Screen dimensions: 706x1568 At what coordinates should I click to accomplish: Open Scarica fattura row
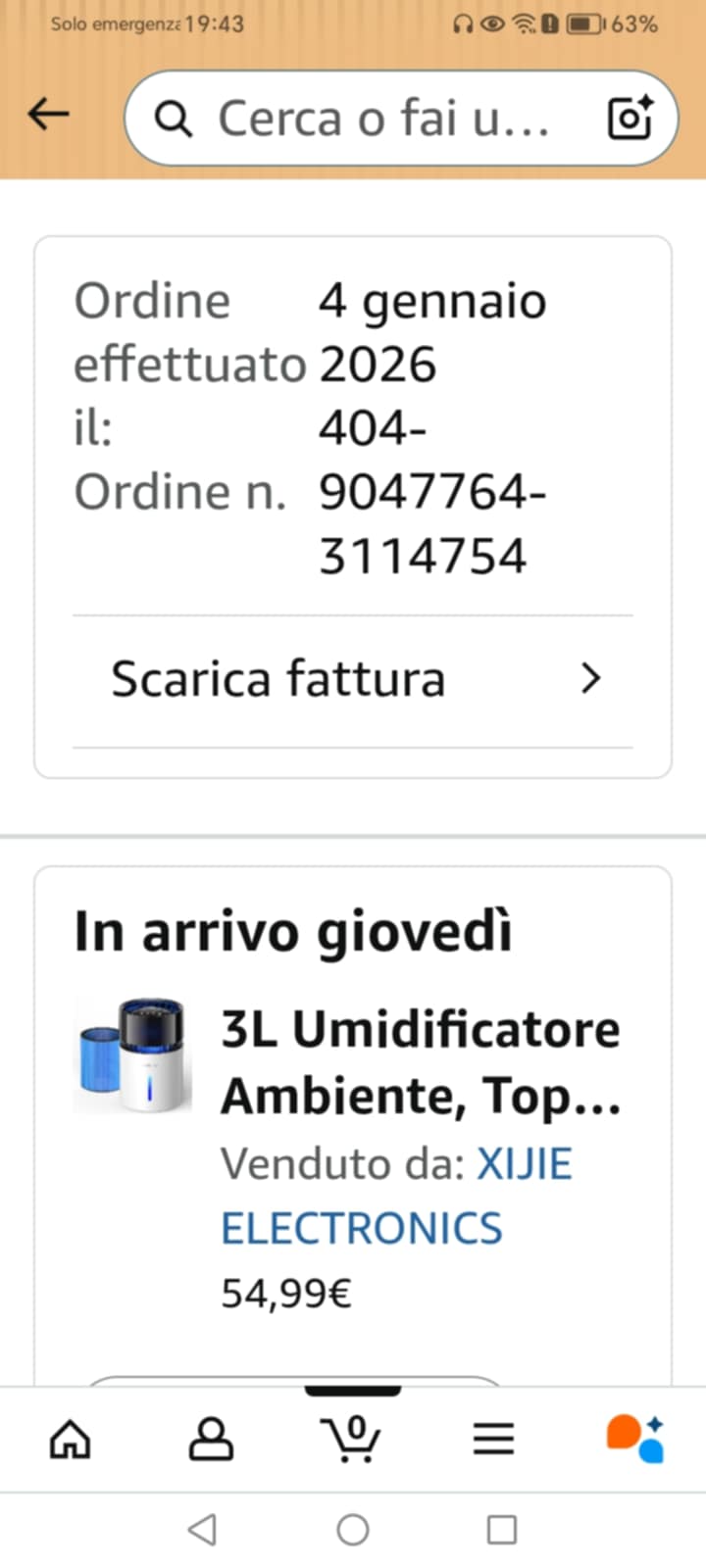click(353, 679)
